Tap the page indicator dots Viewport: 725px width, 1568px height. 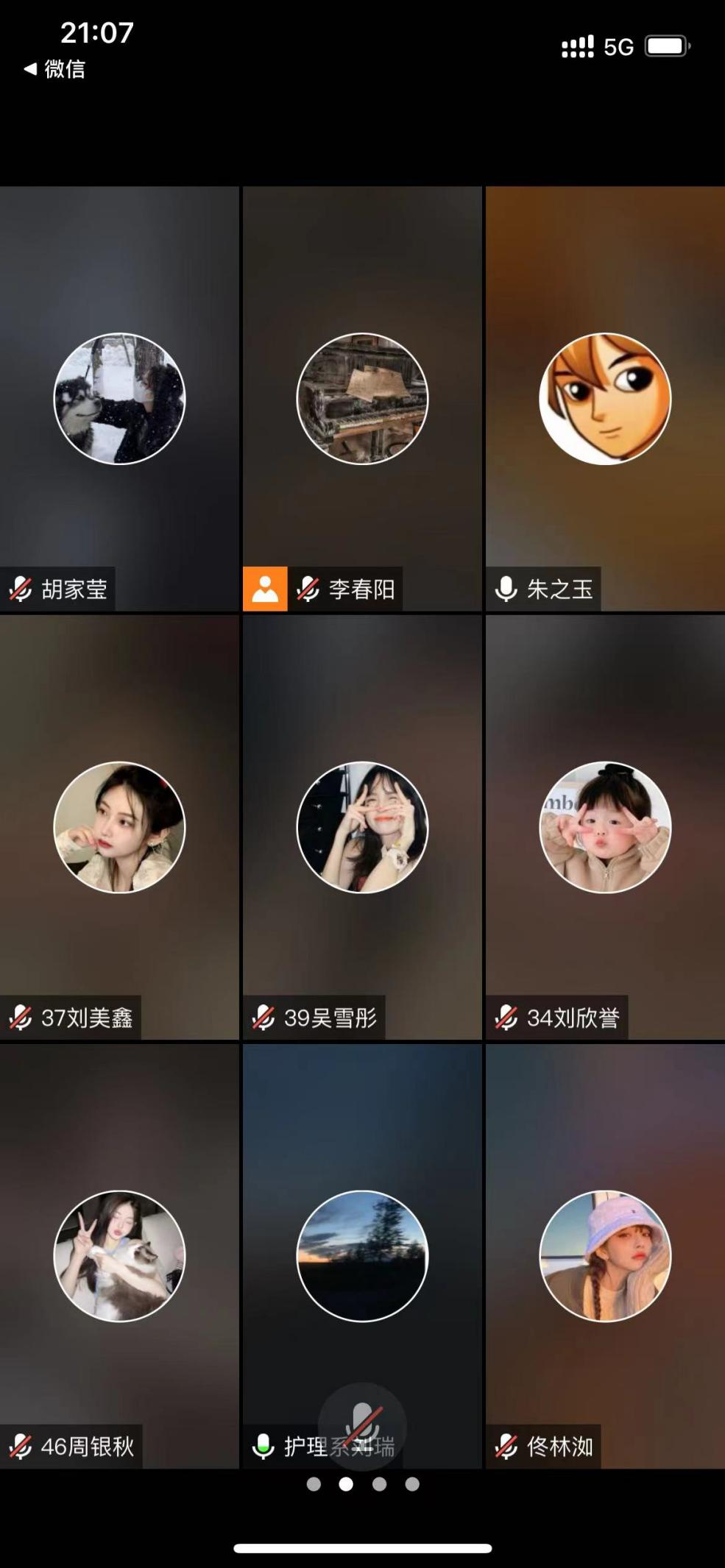(362, 1483)
